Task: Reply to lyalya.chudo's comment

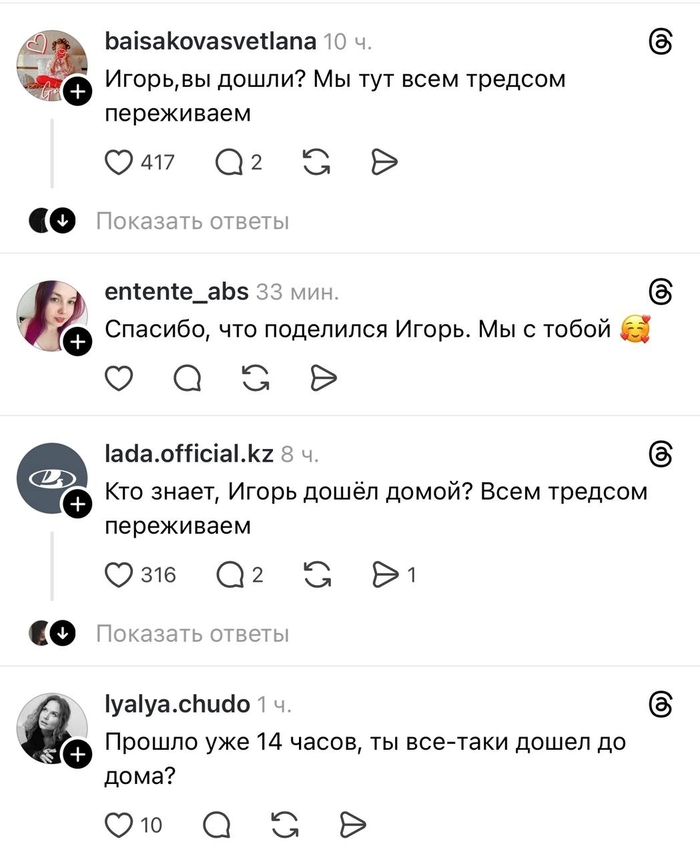Action: 217,824
